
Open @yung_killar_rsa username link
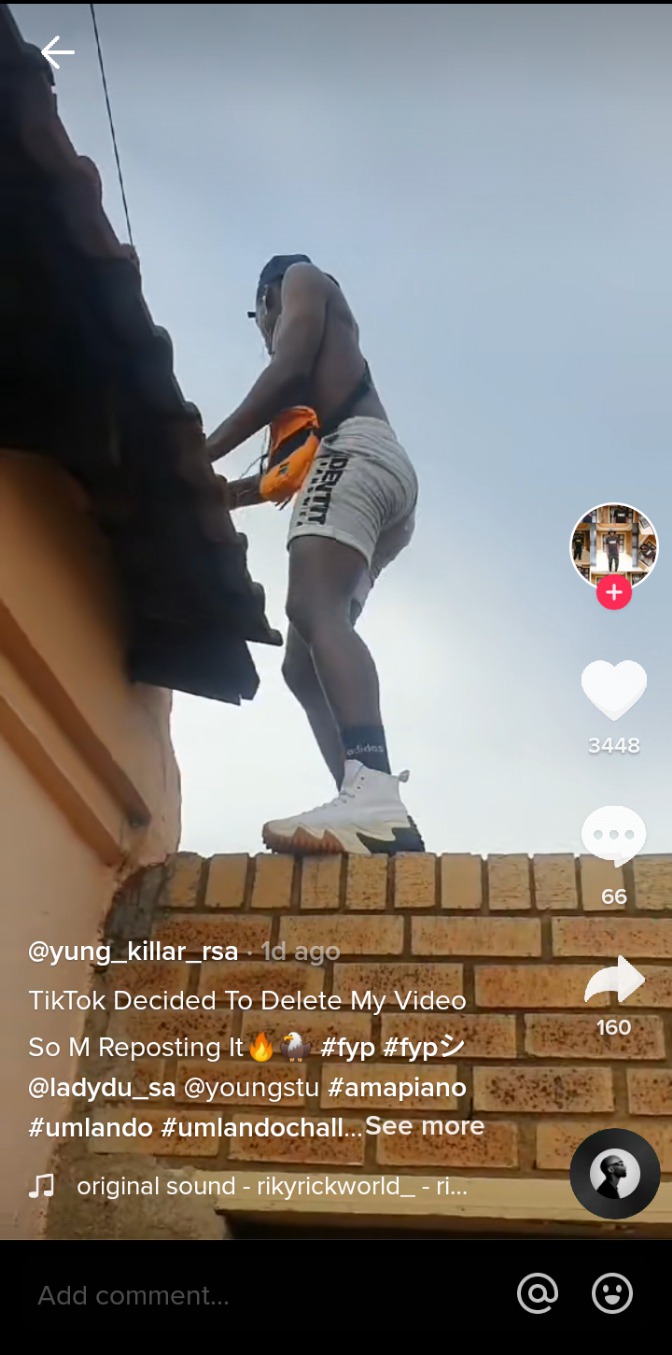(x=133, y=951)
